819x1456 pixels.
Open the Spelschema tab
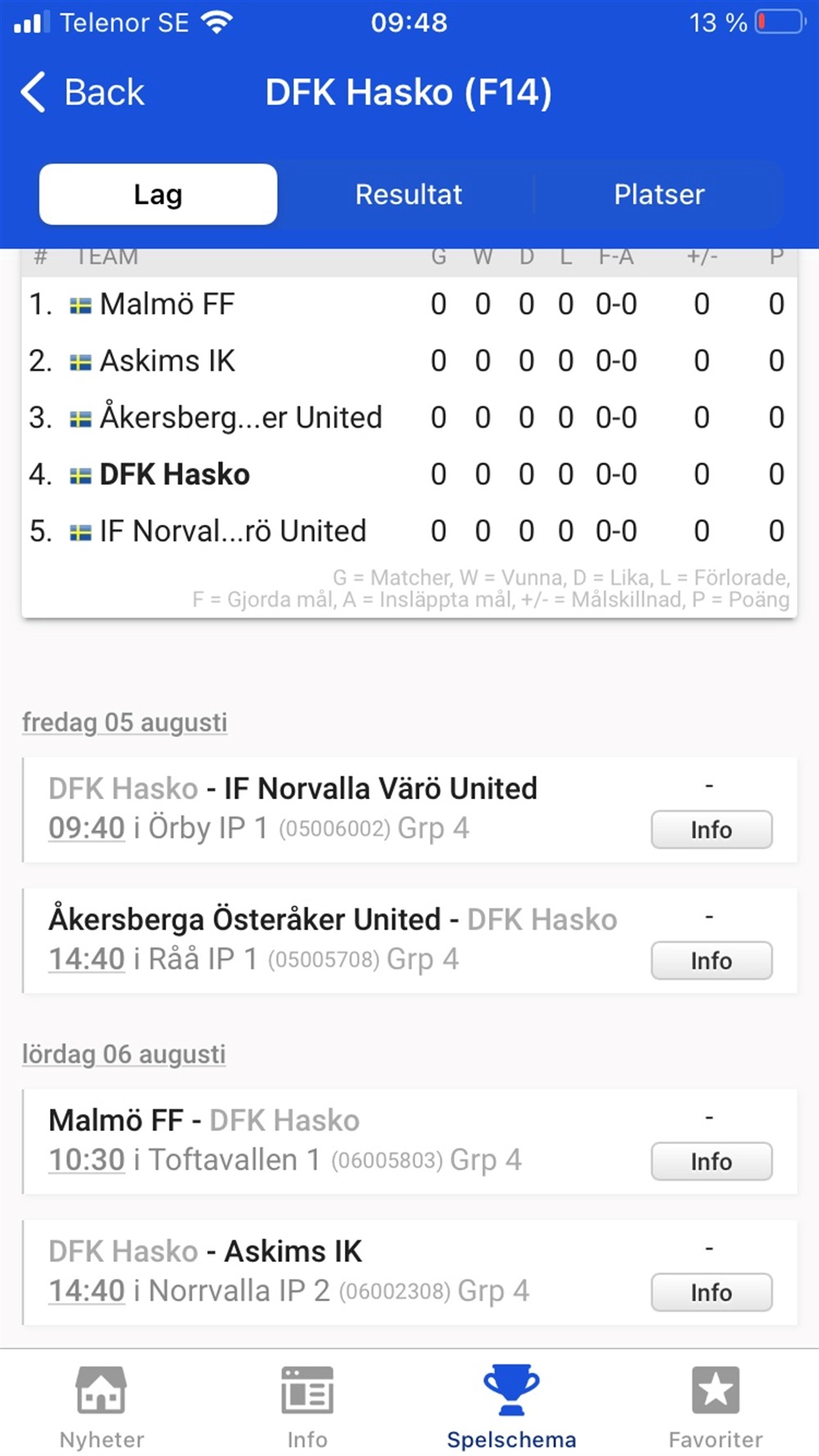(512, 1407)
